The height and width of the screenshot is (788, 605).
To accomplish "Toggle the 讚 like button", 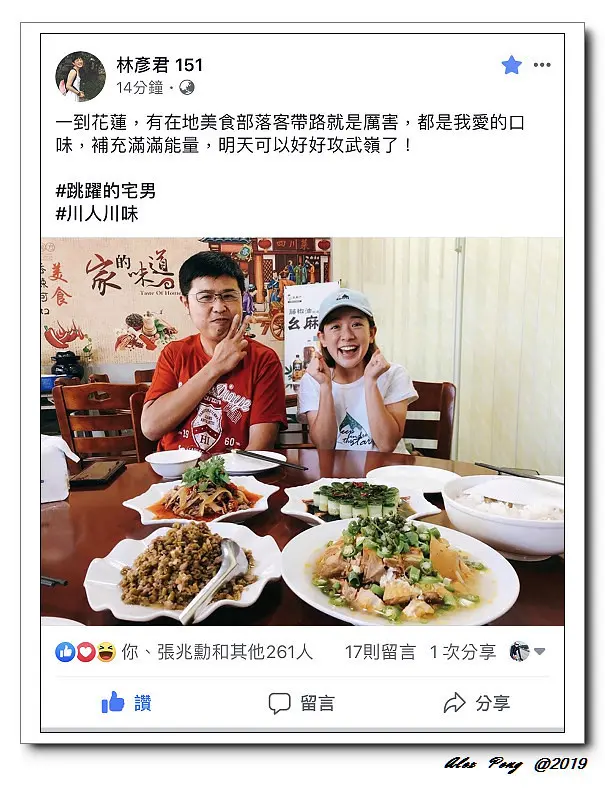I will 126,703.
